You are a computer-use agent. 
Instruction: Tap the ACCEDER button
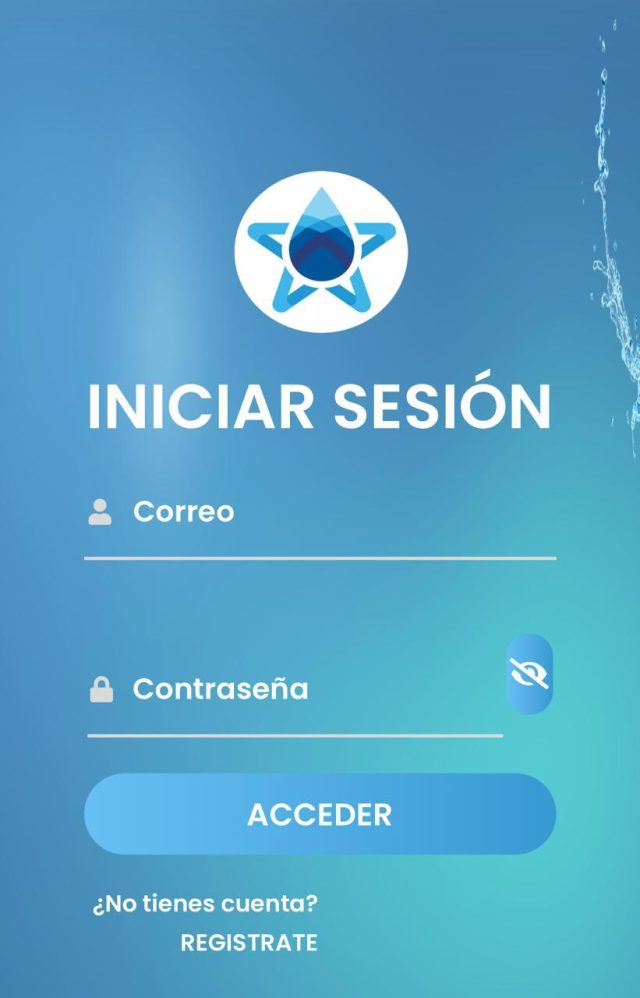click(x=319, y=814)
